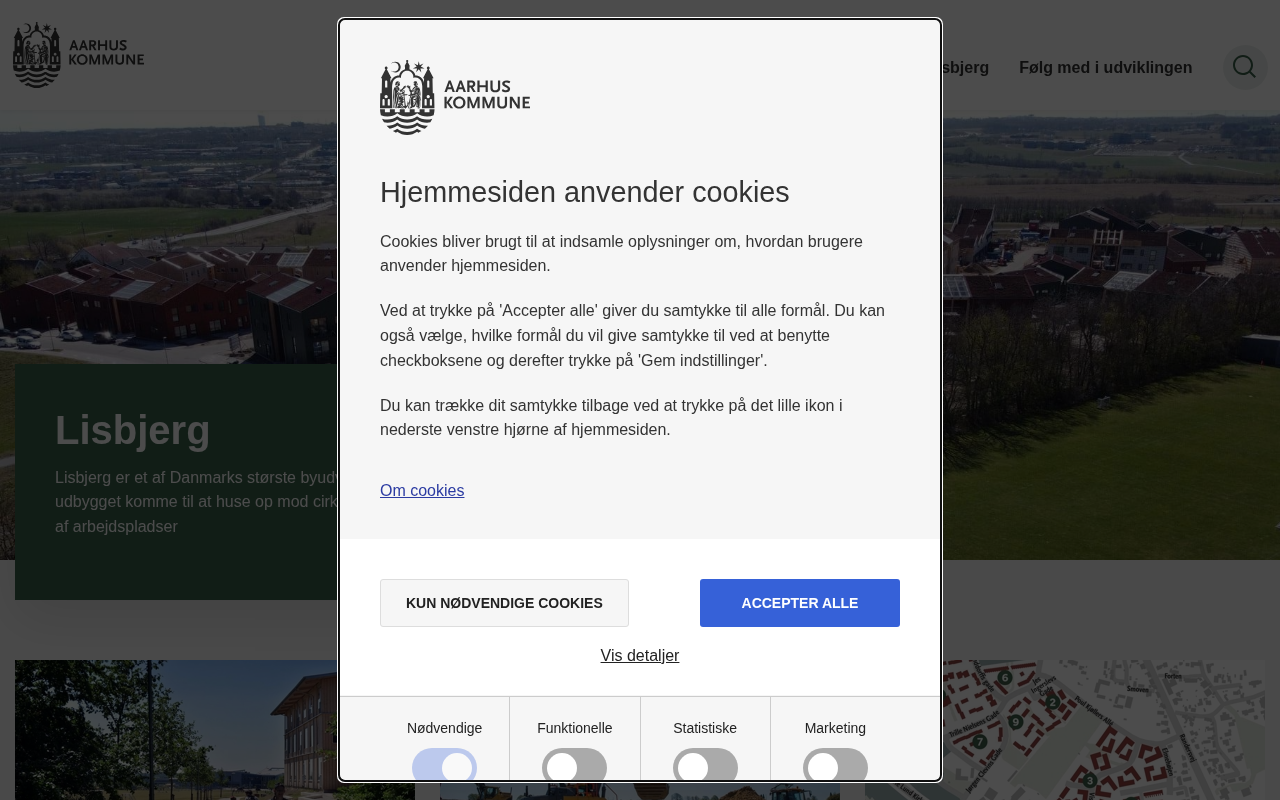Enable Marketing cookies
Viewport: 1280px width, 800px height.
tap(835, 767)
